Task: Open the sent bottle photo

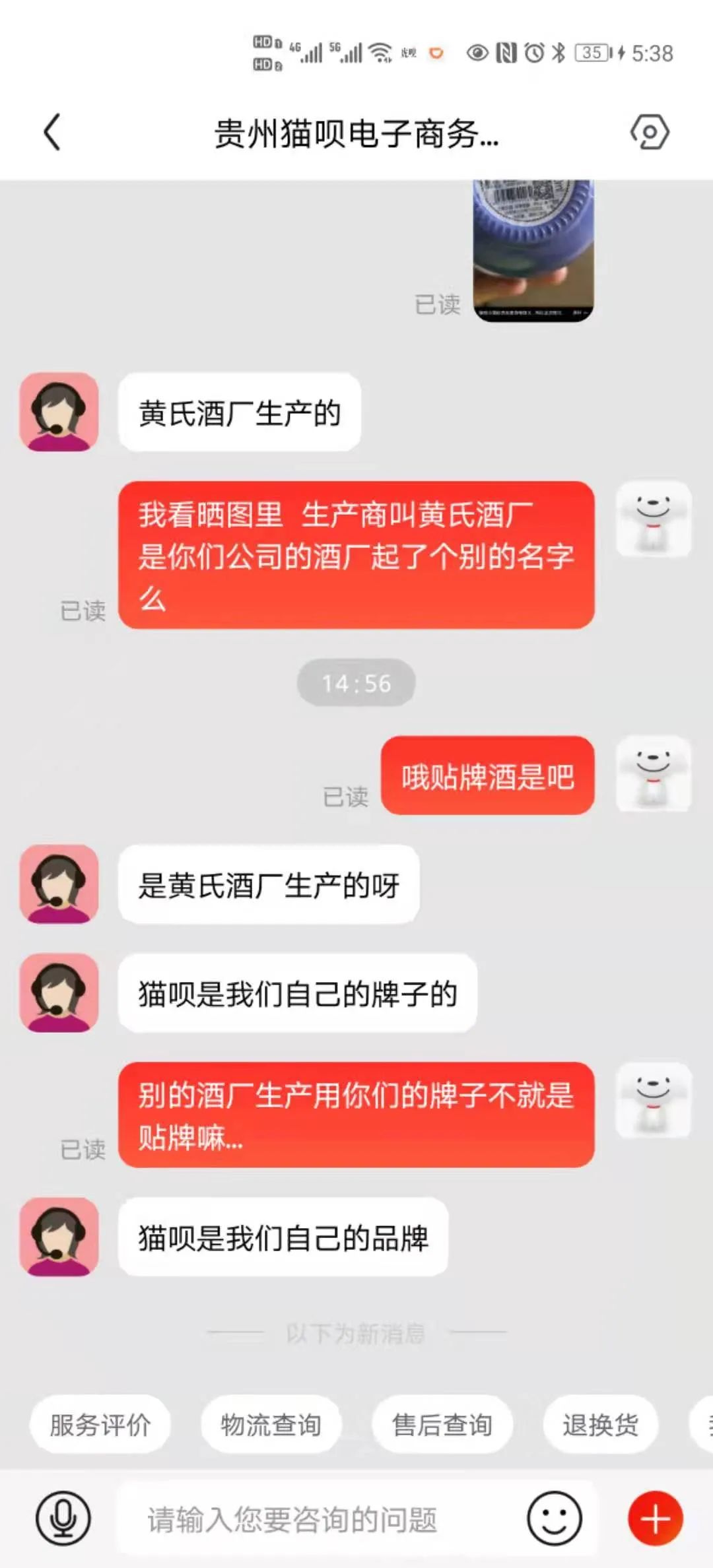Action: pyautogui.click(x=533, y=251)
